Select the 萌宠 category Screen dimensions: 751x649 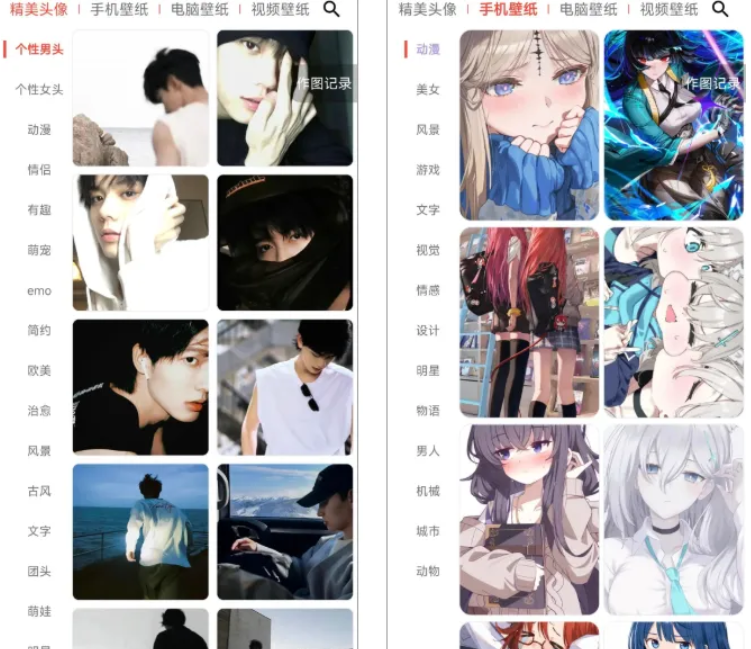39,250
